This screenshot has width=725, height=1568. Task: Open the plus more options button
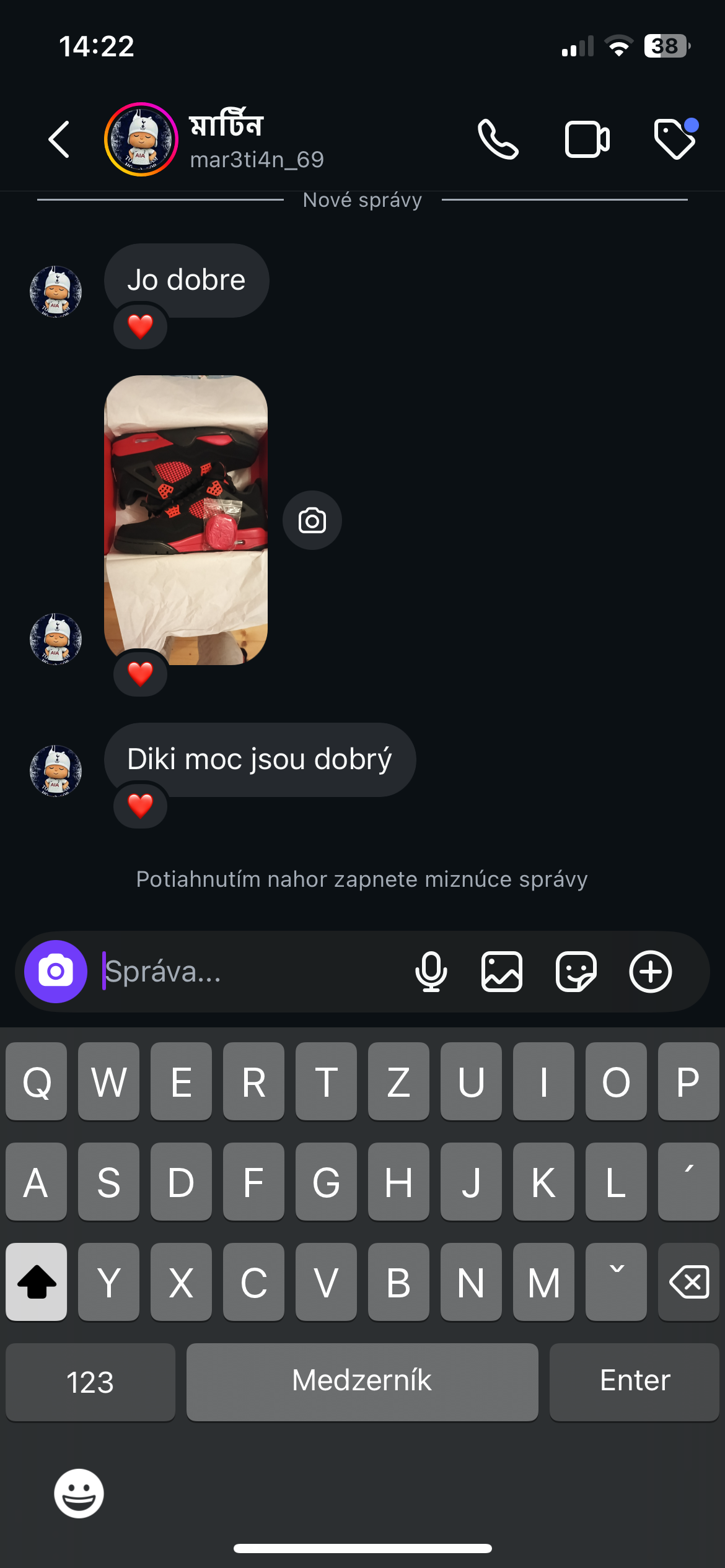651,971
